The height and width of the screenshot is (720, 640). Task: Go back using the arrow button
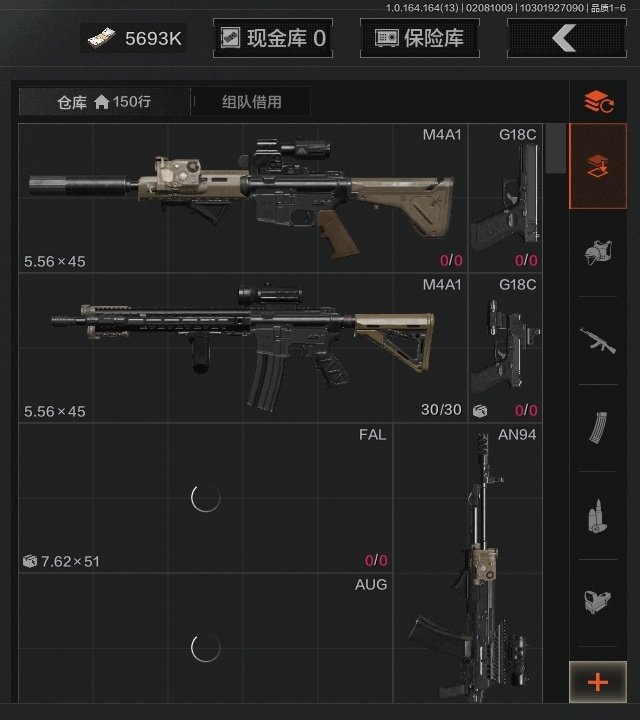click(565, 38)
